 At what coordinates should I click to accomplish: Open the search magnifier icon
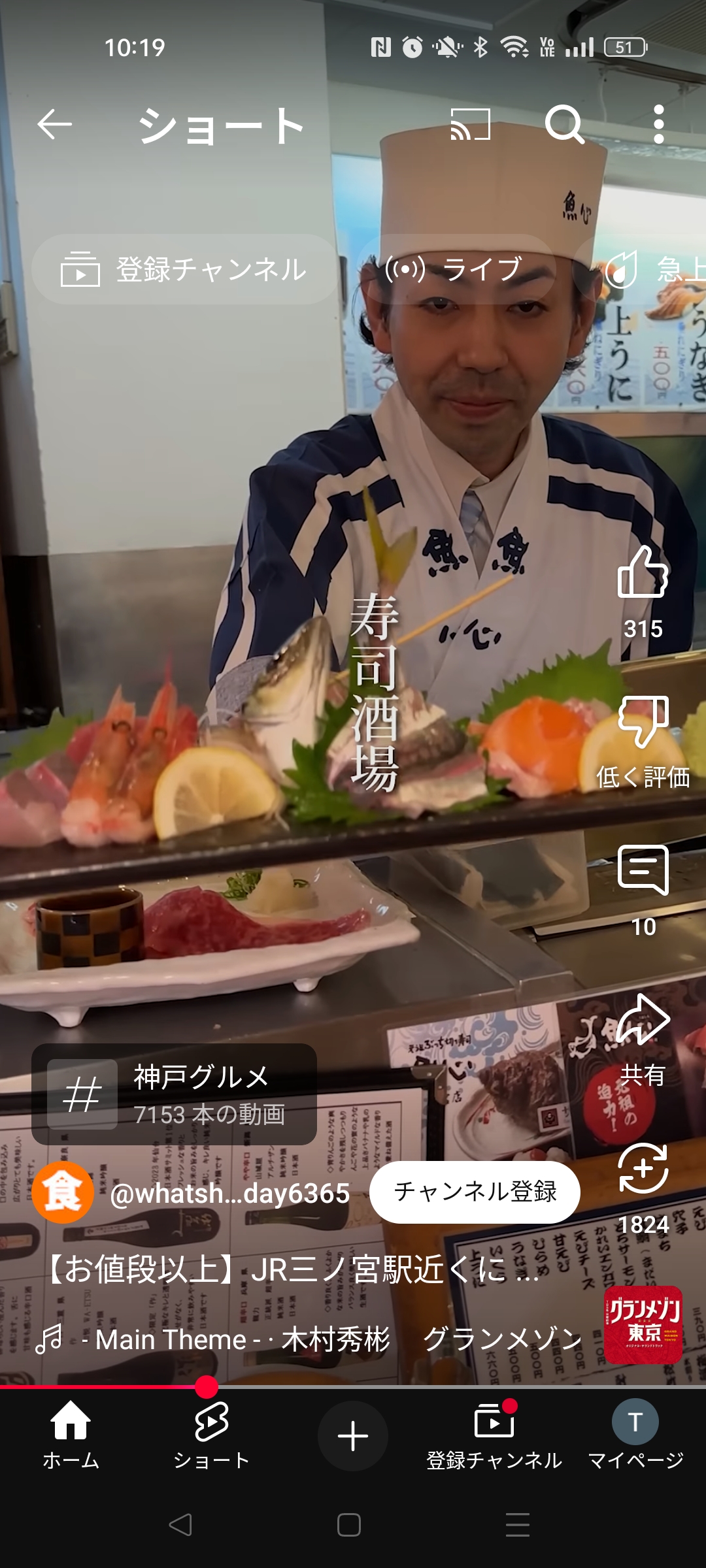564,124
